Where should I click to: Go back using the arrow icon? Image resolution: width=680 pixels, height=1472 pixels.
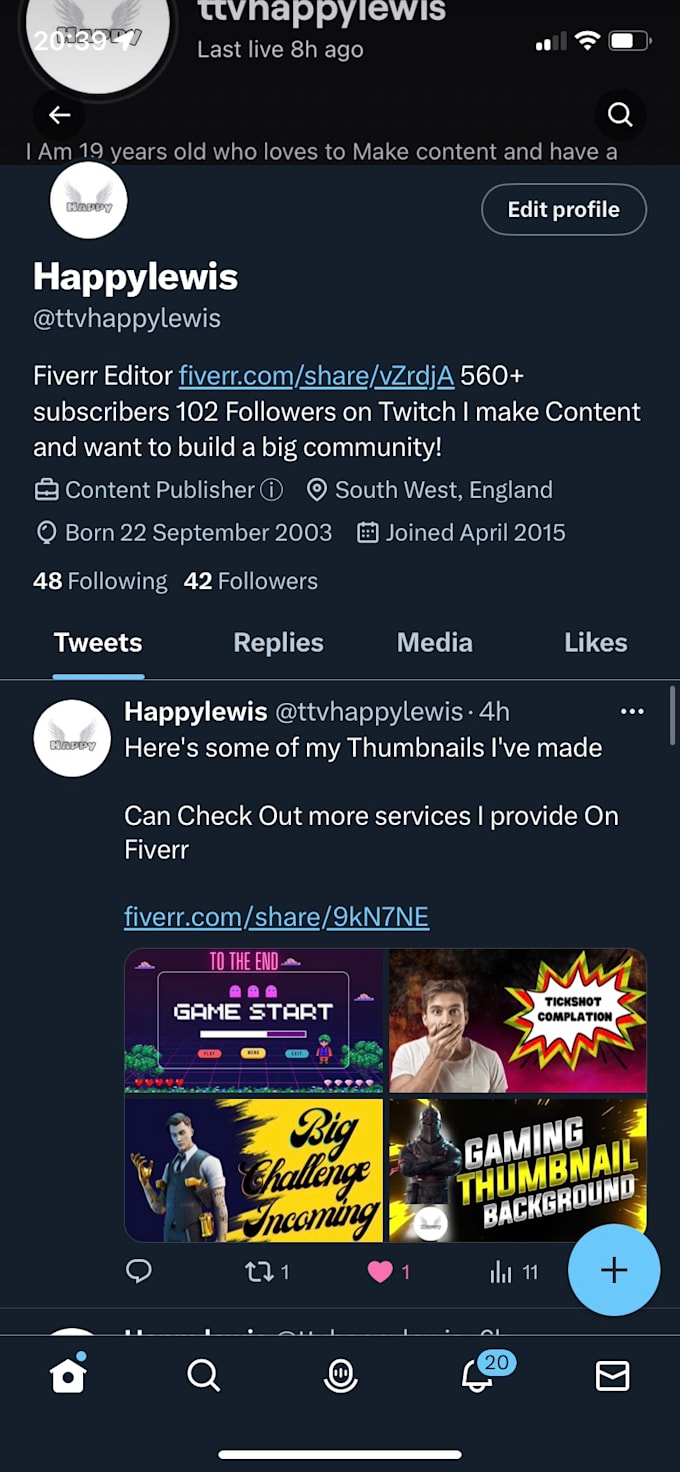(x=59, y=115)
